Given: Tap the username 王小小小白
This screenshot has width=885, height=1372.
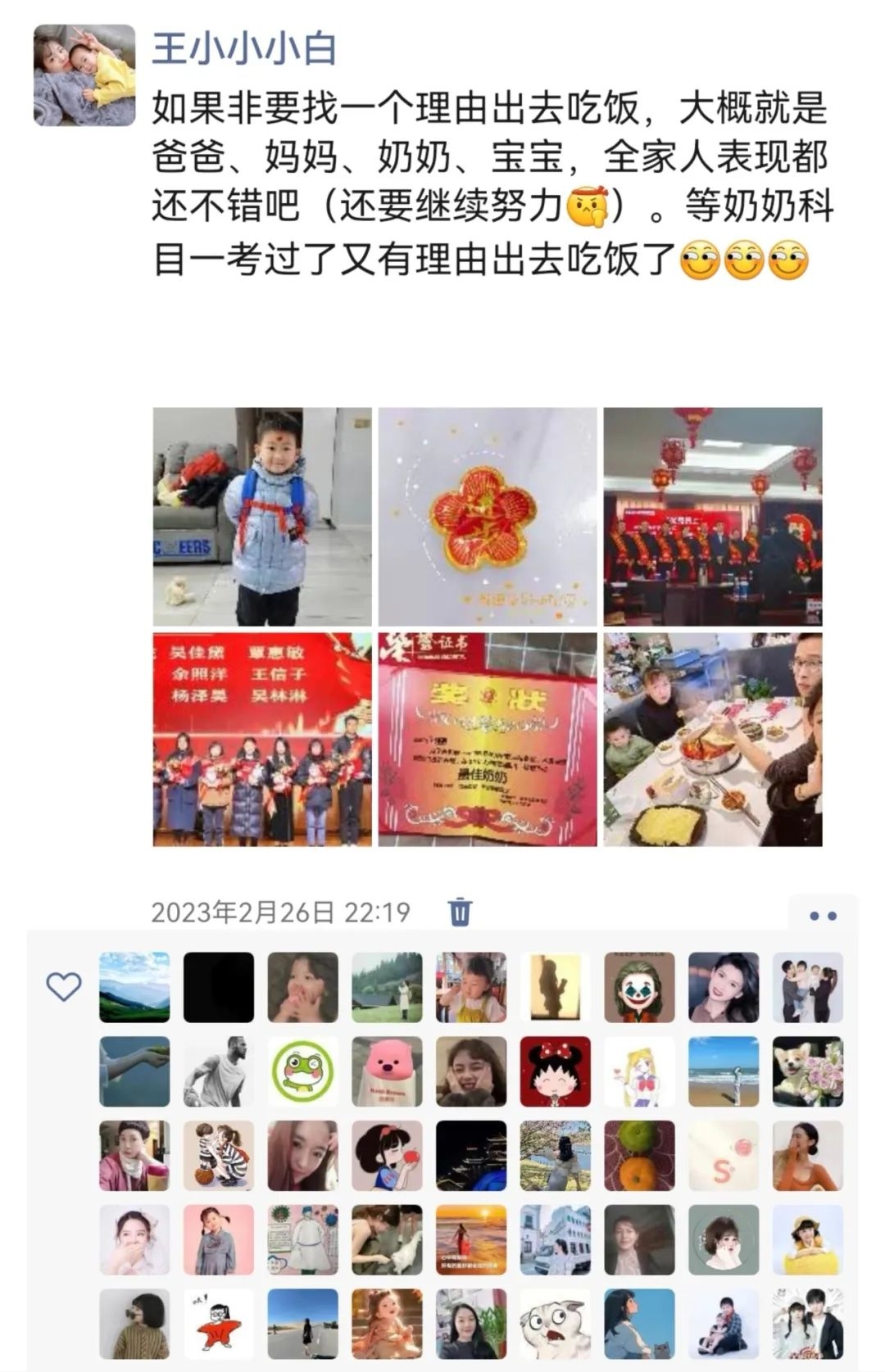Looking at the screenshot, I should point(244,48).
